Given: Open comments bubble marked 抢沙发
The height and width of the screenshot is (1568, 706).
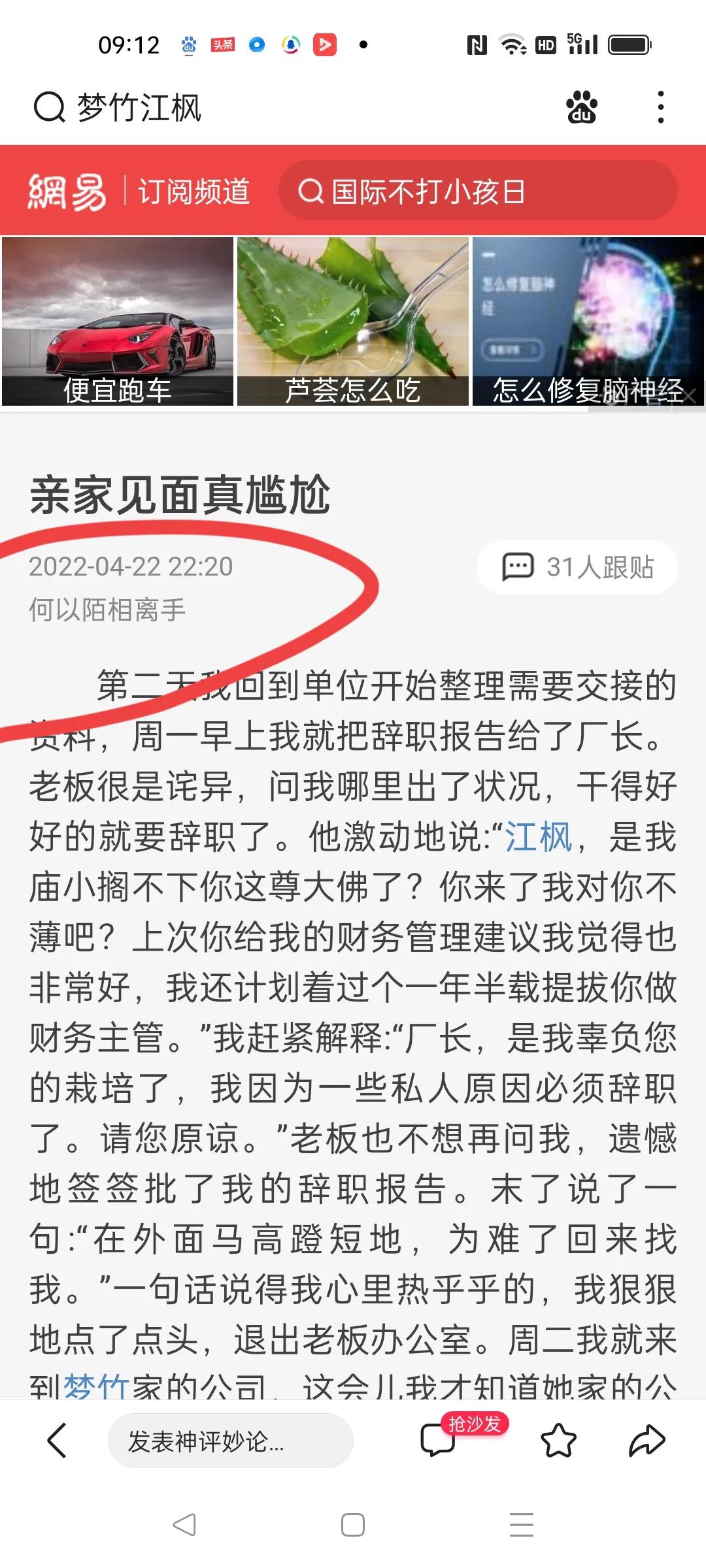Looking at the screenshot, I should 438,1440.
